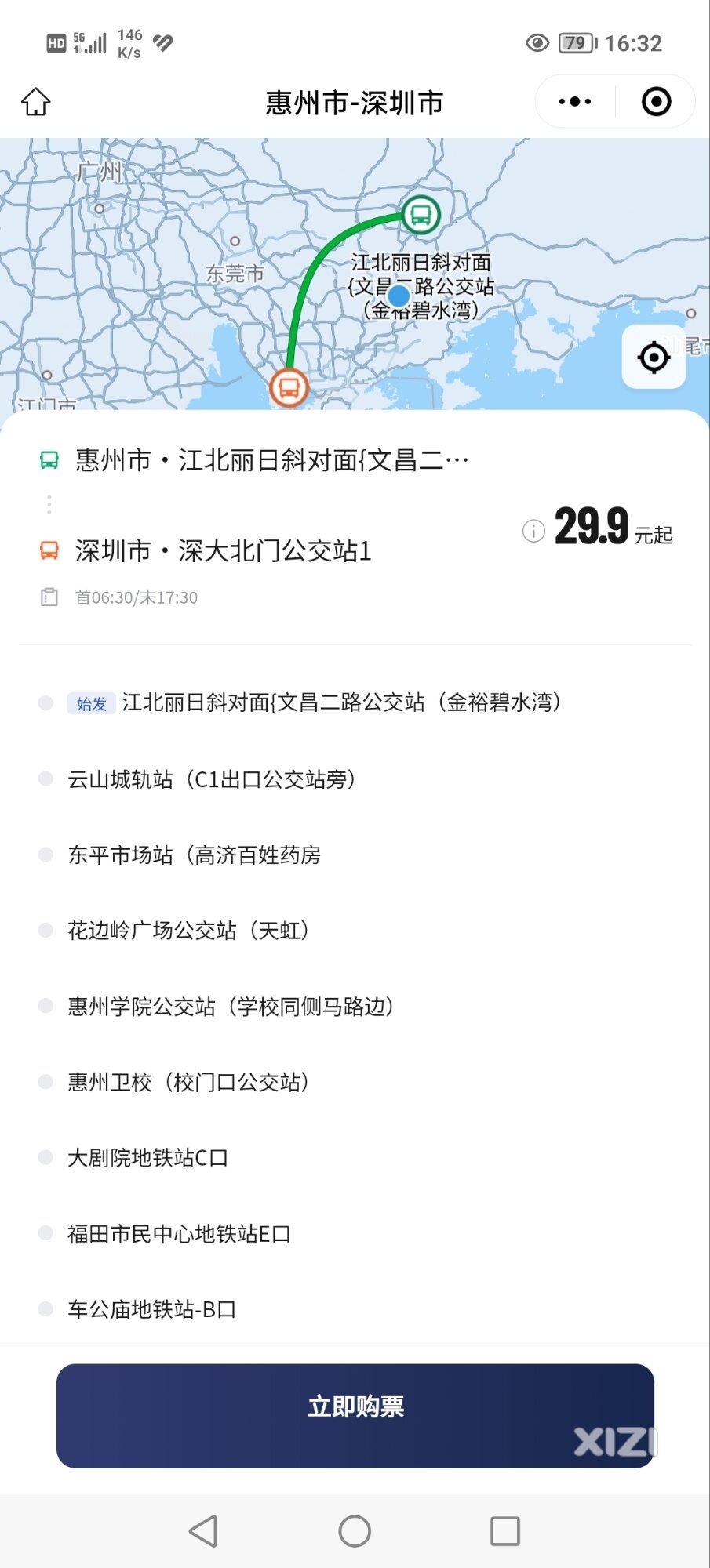This screenshot has height=1568, width=710.
Task: Open the price info icon beside 29.9
Action: [533, 531]
